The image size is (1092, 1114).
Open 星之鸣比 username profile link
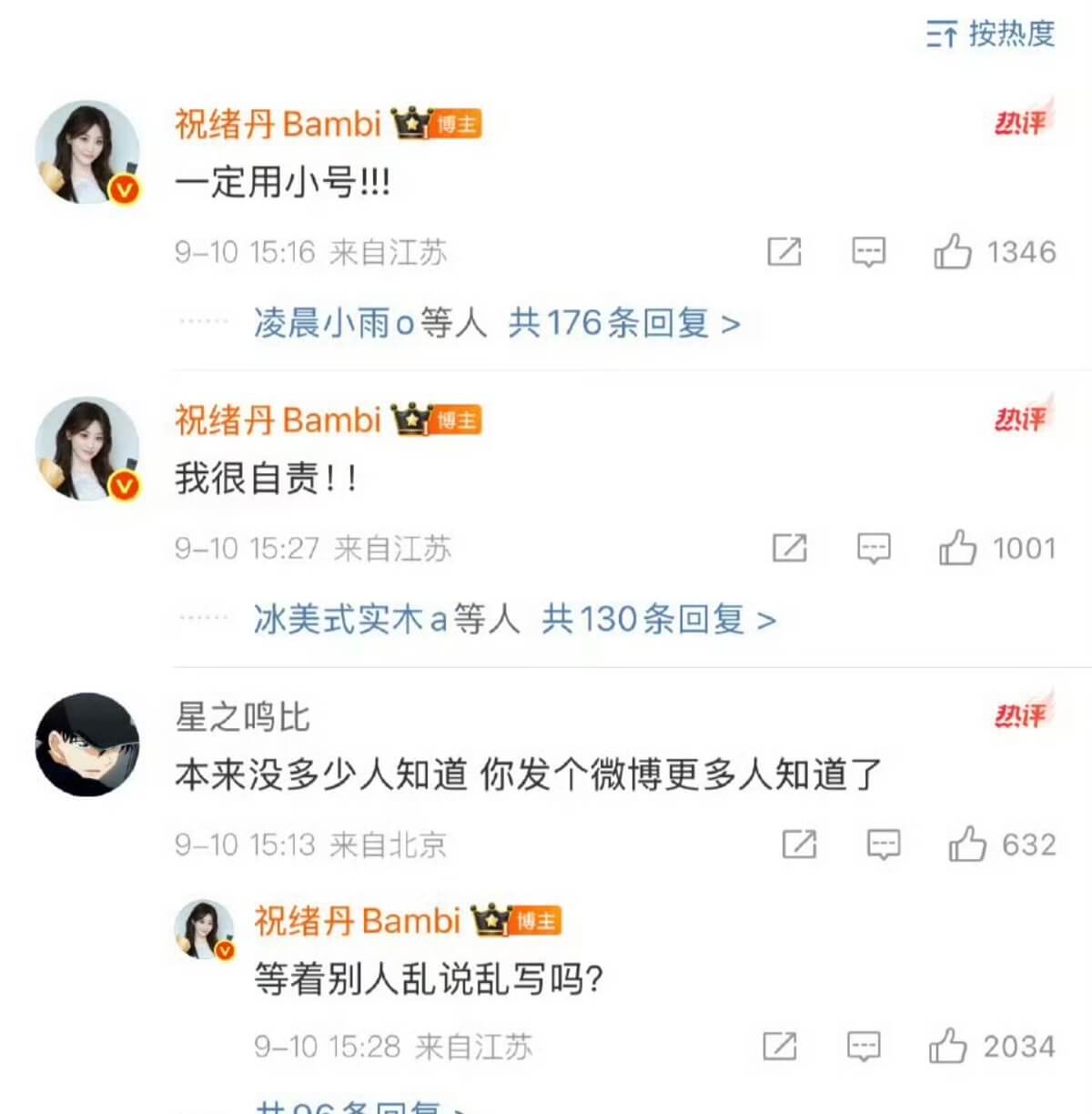242,717
